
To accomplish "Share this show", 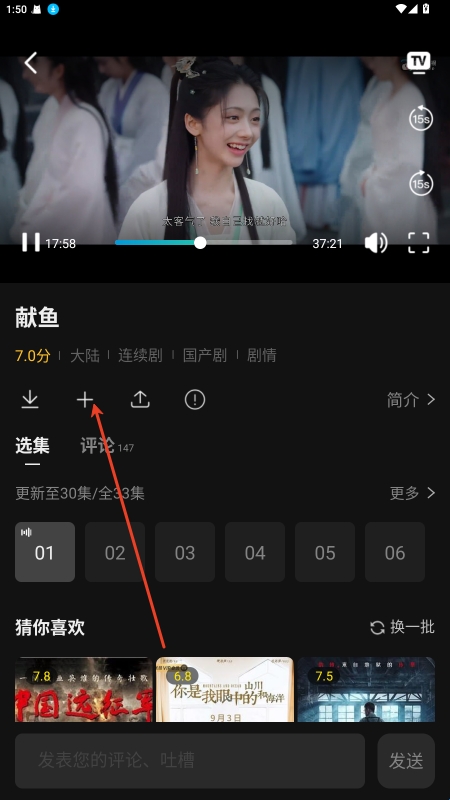I will tap(140, 399).
